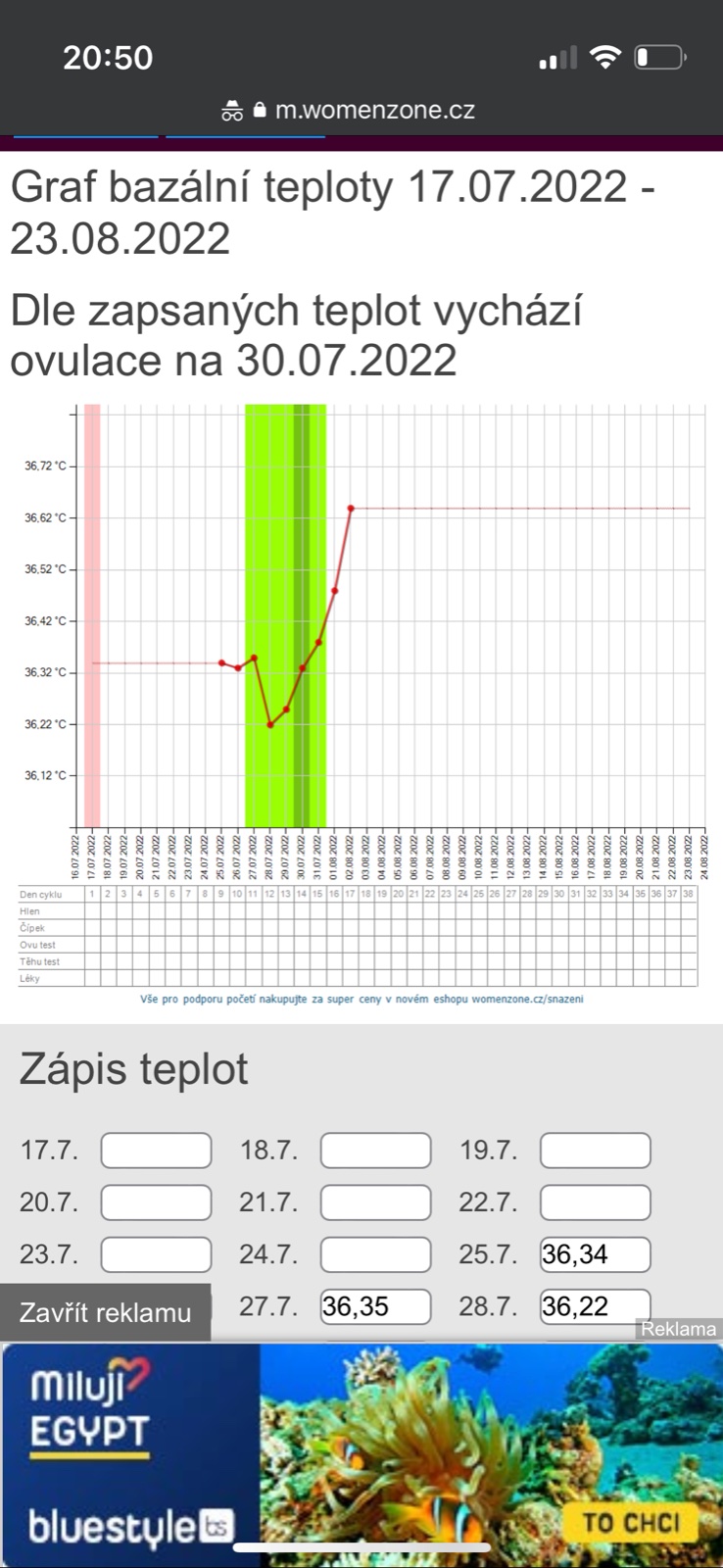
Task: Tap the 22.7. temperature field
Action: click(595, 1202)
